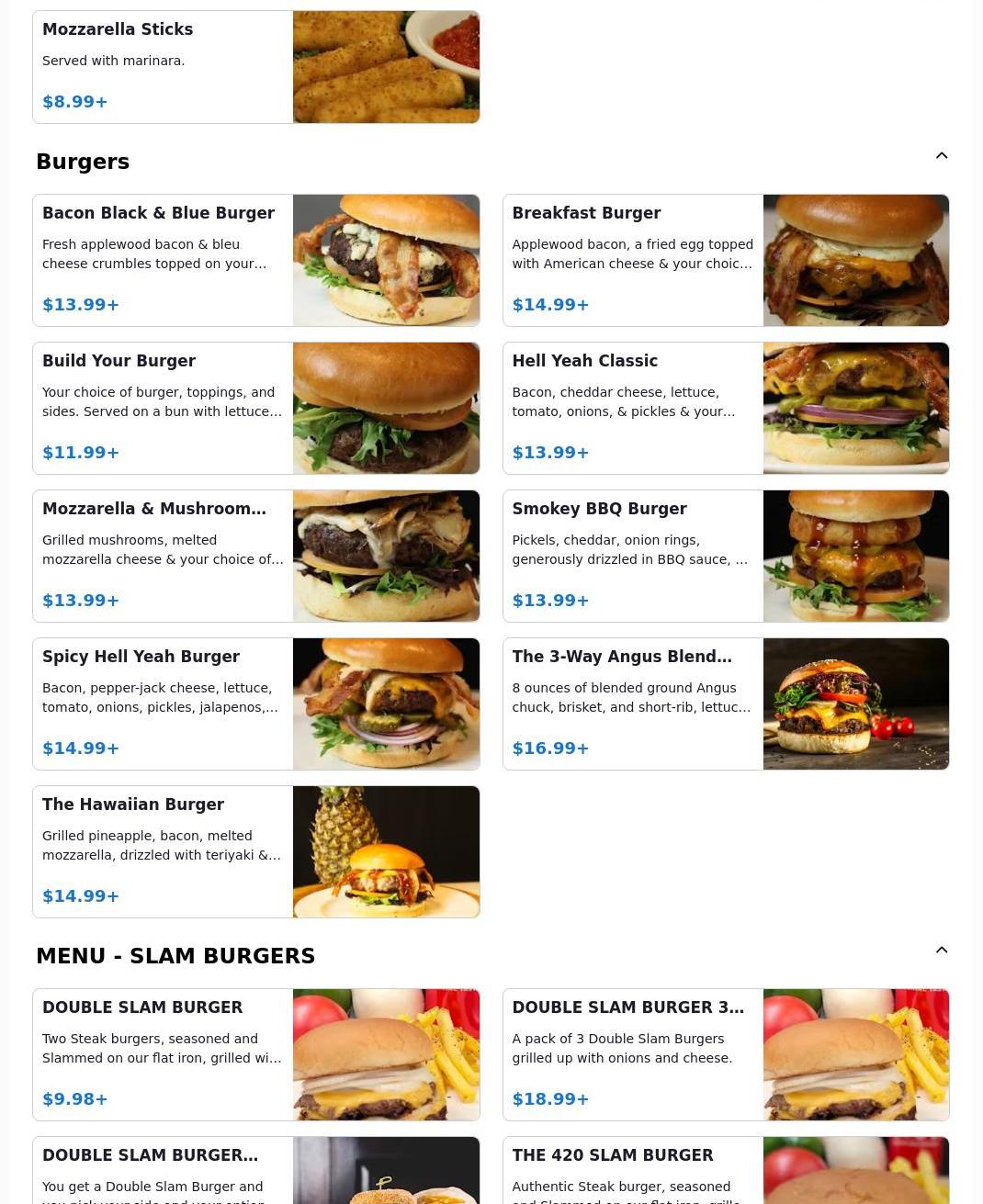Screen dimensions: 983x1204
Task: Open the Mozzarella & Mushroom burger
Action: point(255,556)
